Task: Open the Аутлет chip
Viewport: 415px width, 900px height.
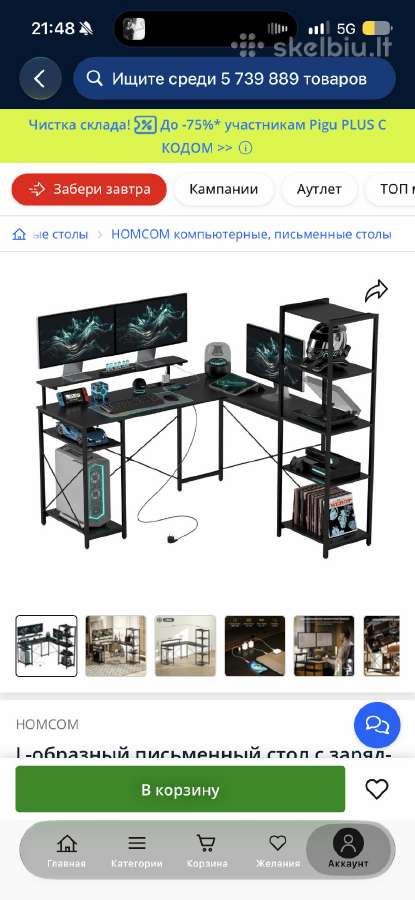Action: [319, 189]
